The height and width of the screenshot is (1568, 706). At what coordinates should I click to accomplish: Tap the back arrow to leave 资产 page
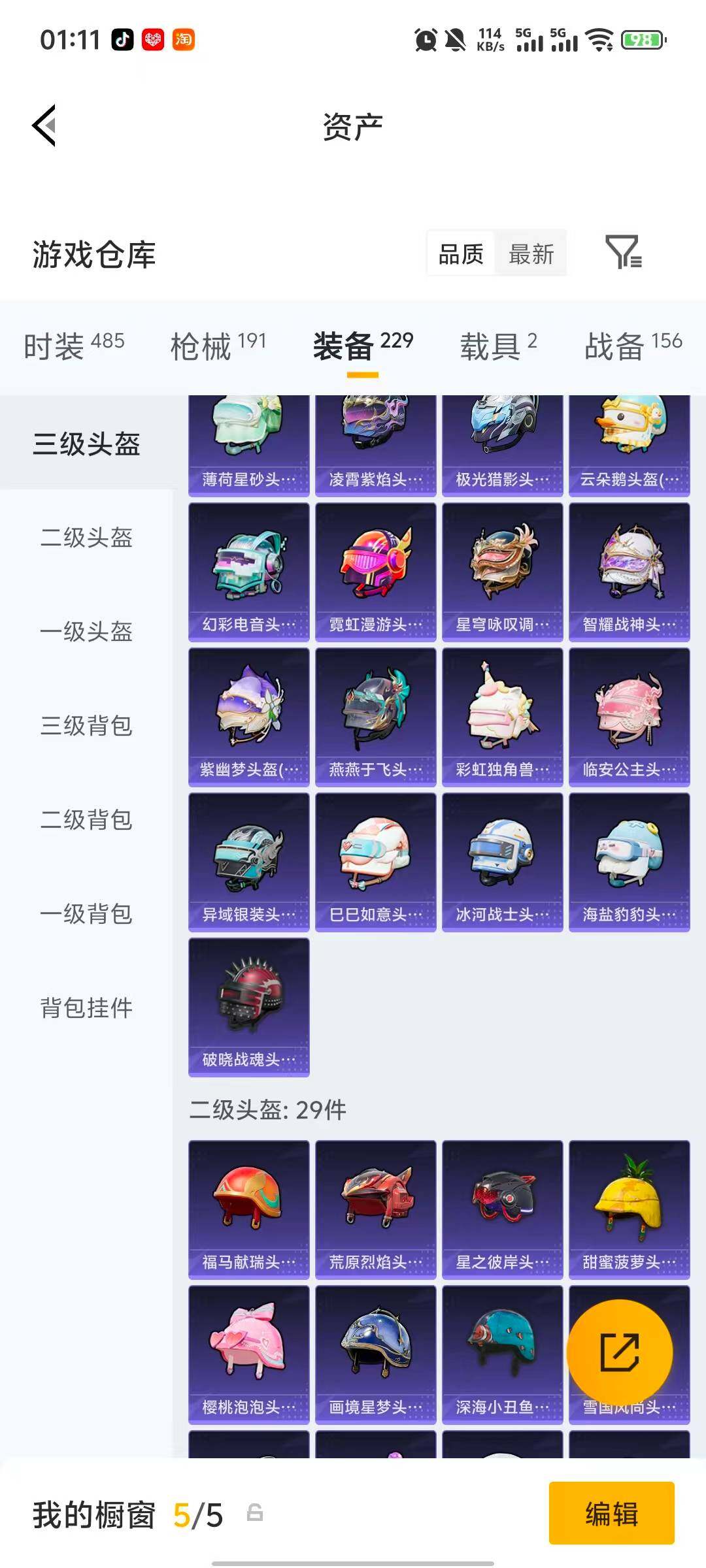tap(44, 126)
